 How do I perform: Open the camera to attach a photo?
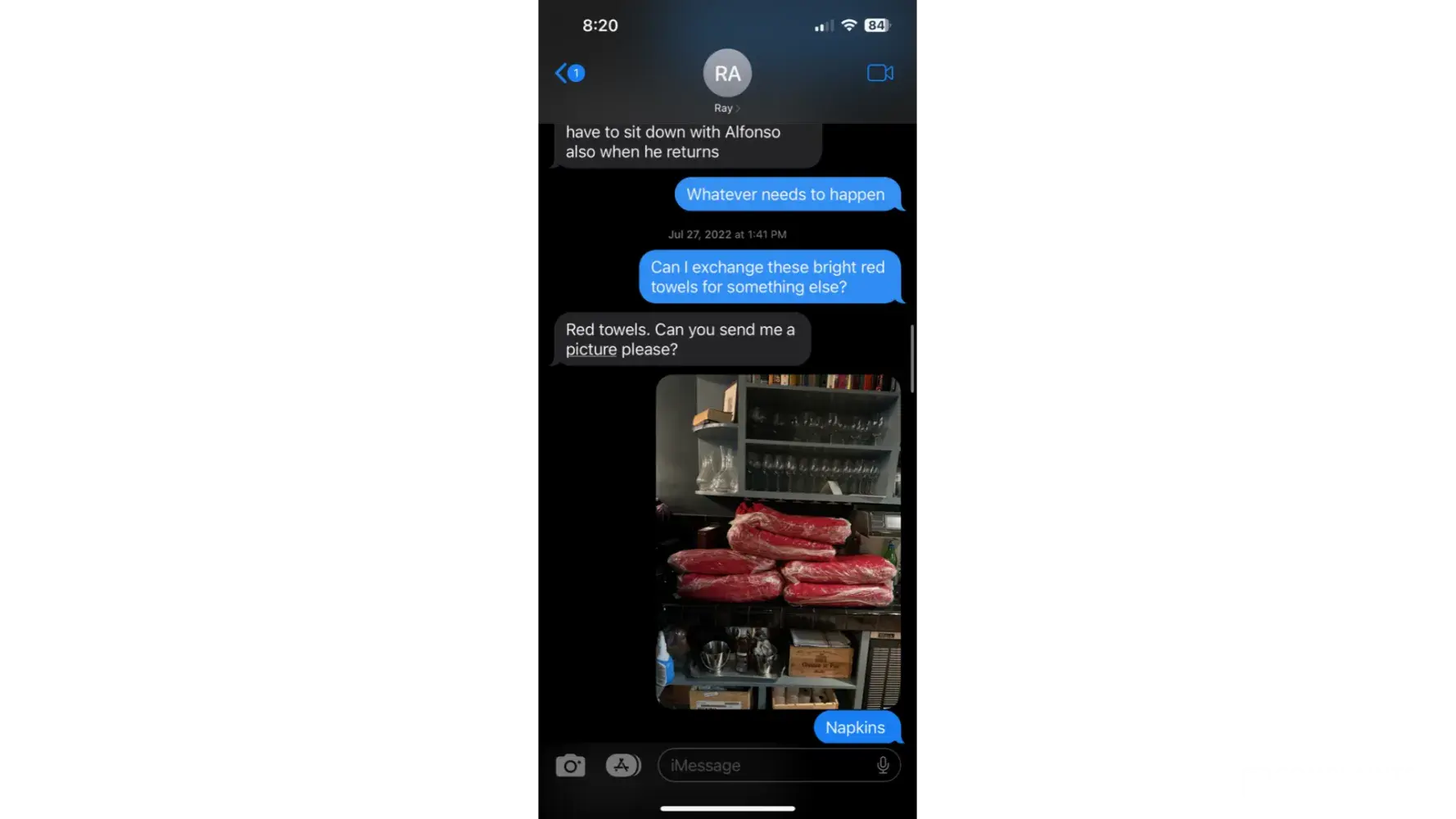coord(570,766)
